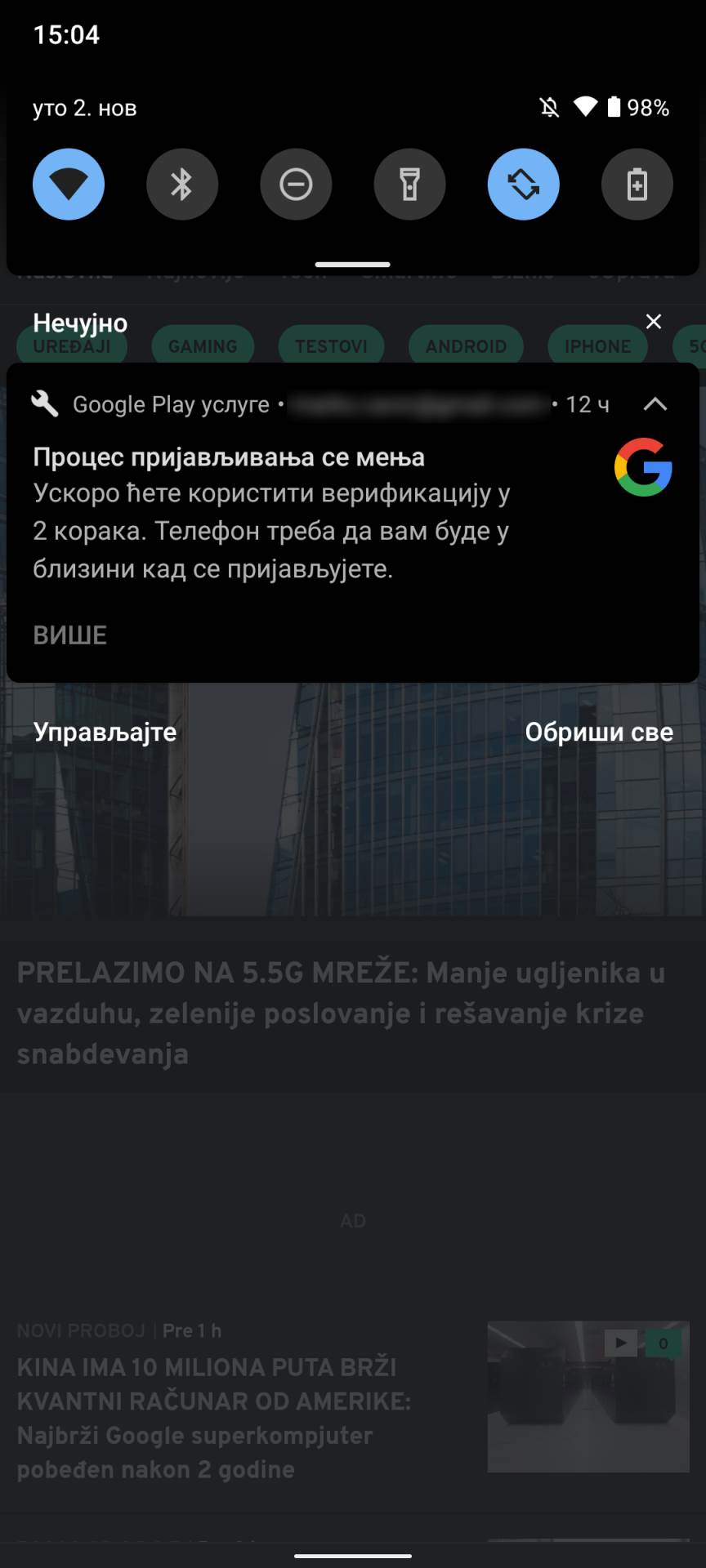Tap ВИШЕ to expand the notification
Image resolution: width=706 pixels, height=1568 pixels.
[69, 635]
